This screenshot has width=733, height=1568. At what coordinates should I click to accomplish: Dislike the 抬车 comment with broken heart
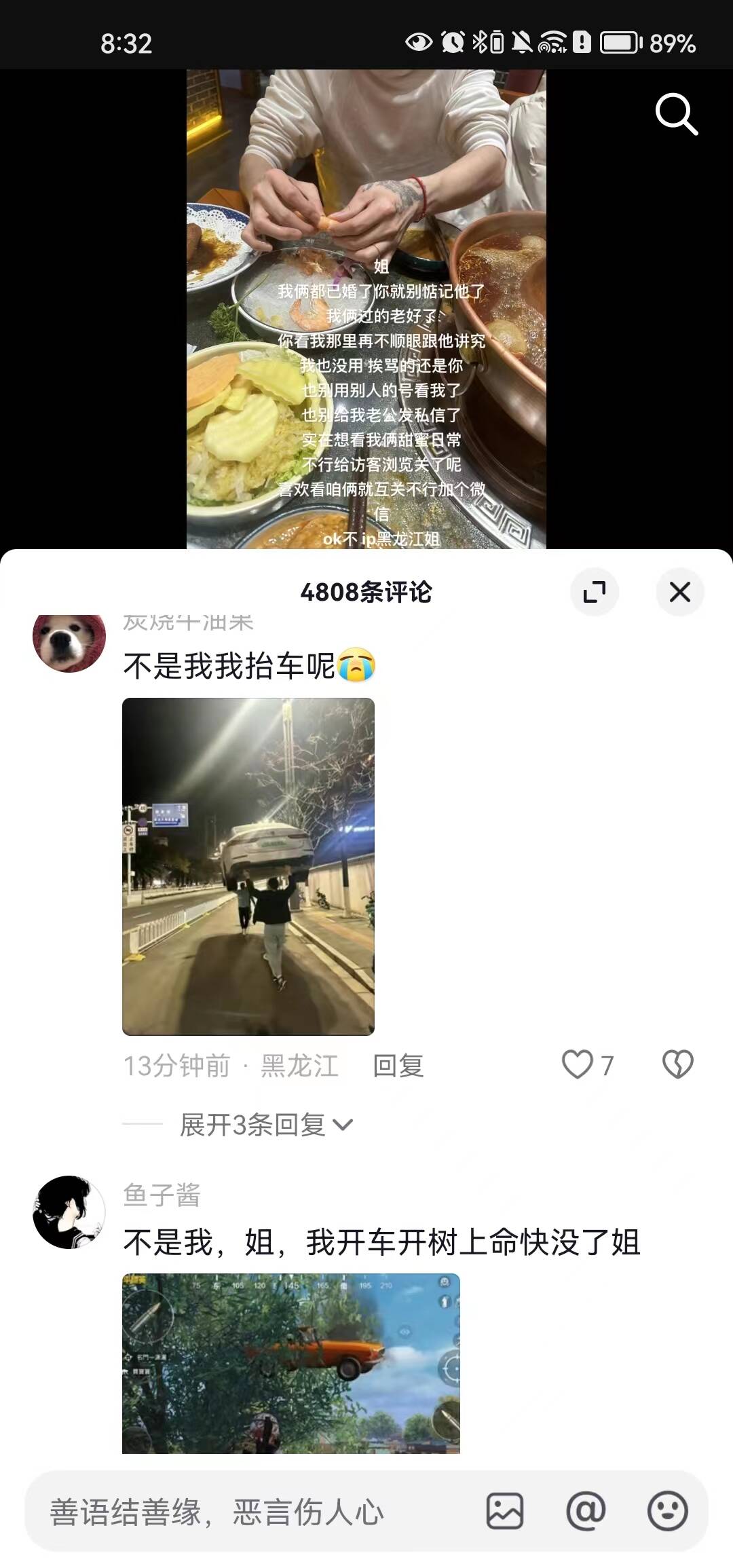click(677, 1065)
